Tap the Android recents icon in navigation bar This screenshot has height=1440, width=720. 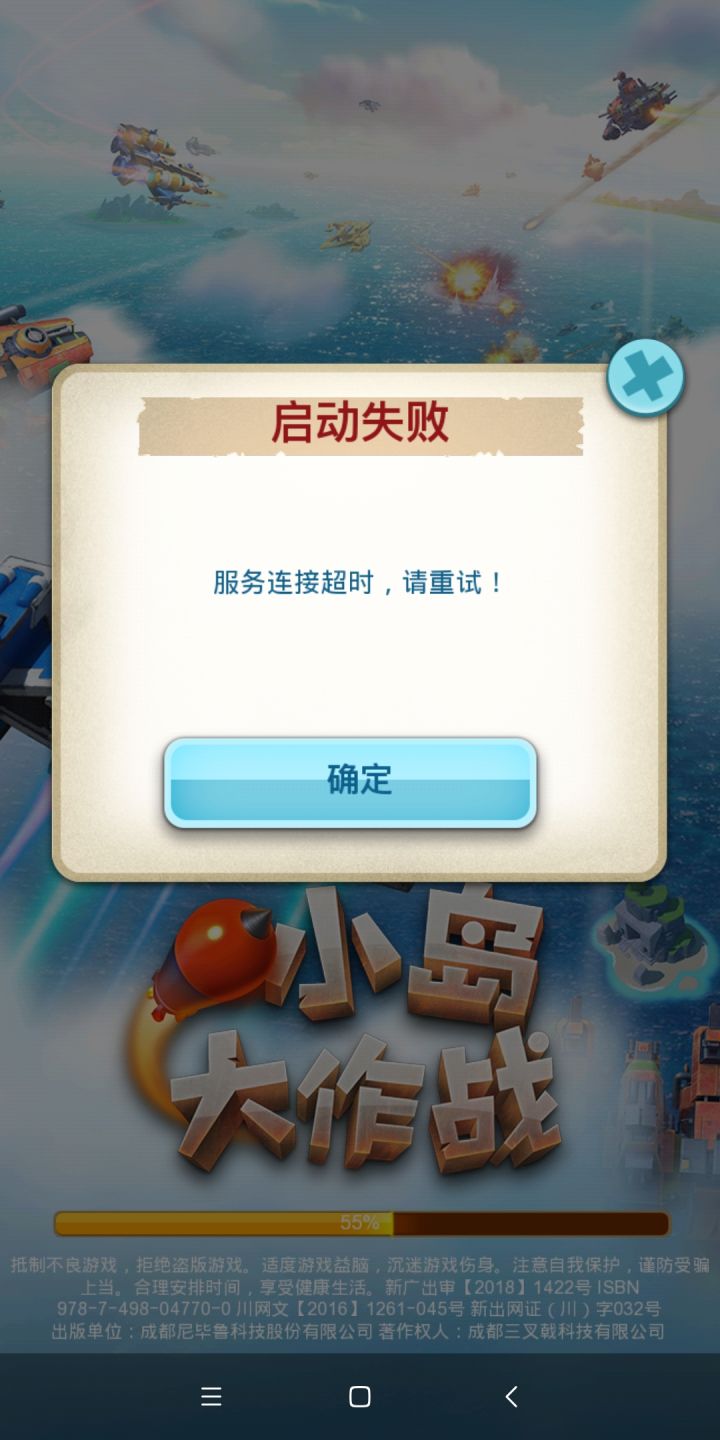click(x=211, y=1397)
